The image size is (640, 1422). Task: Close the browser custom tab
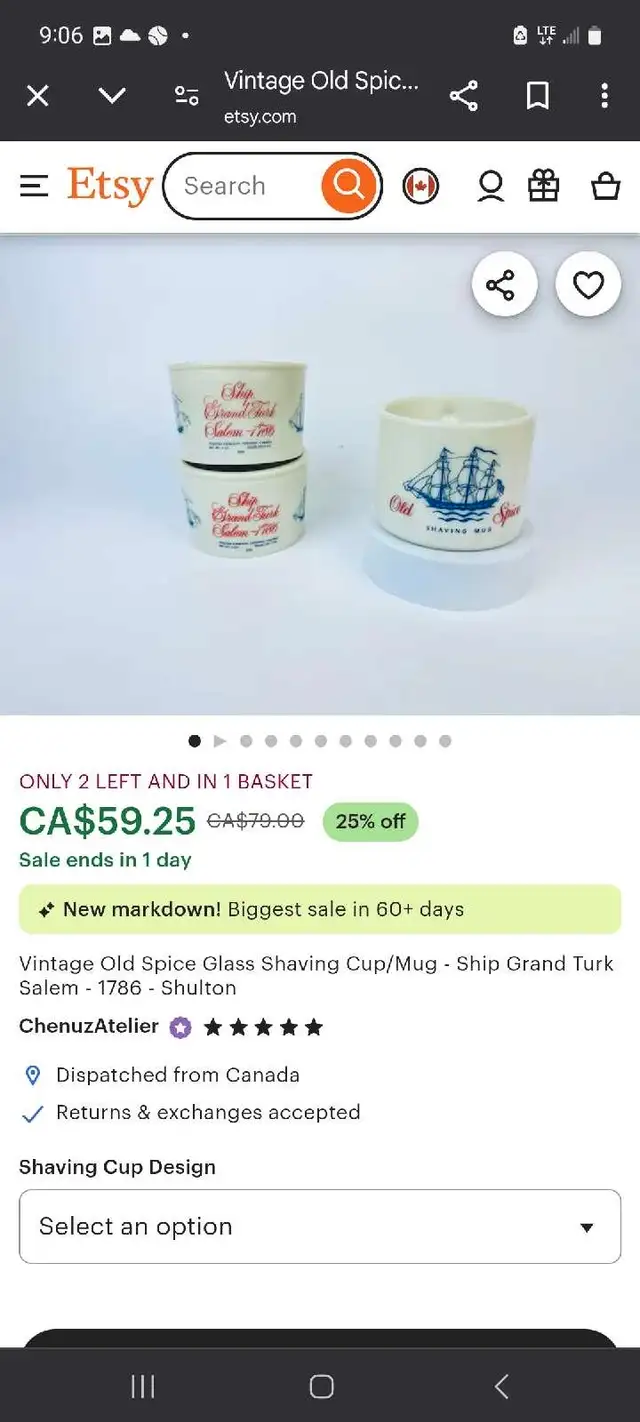pos(37,96)
